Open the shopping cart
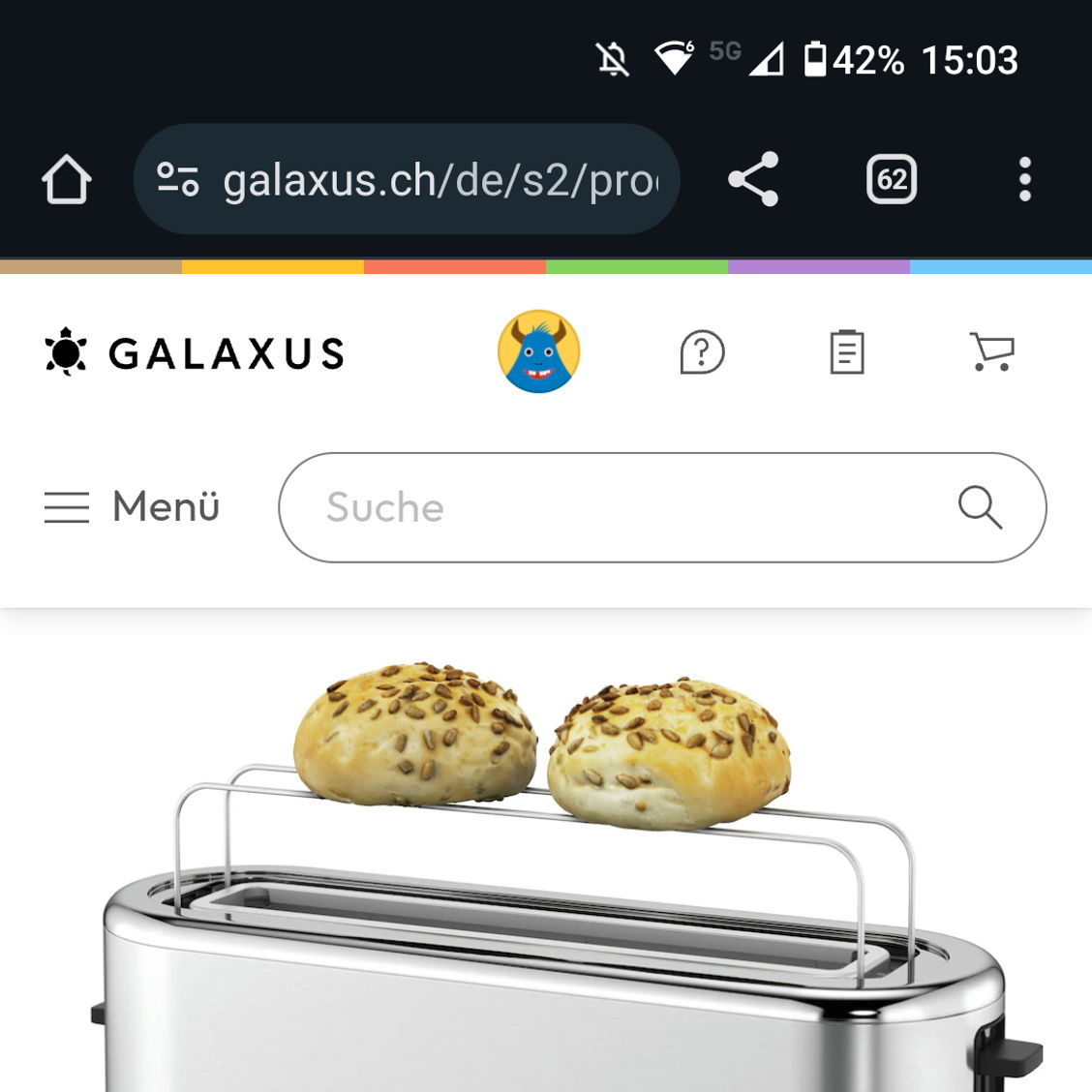Image resolution: width=1092 pixels, height=1092 pixels. click(x=992, y=352)
